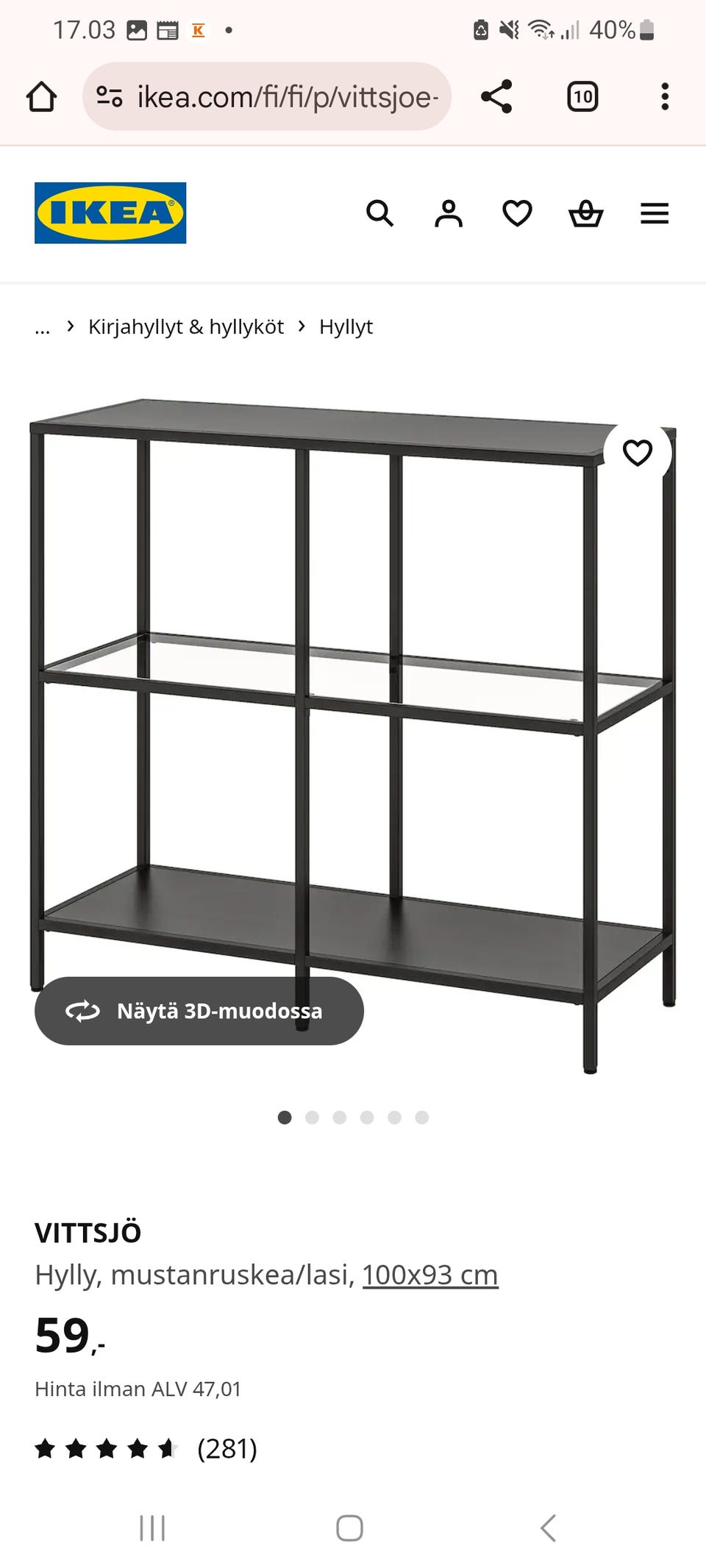This screenshot has width=706, height=1568.
Task: Open the IKEA hamburger menu
Action: point(655,214)
